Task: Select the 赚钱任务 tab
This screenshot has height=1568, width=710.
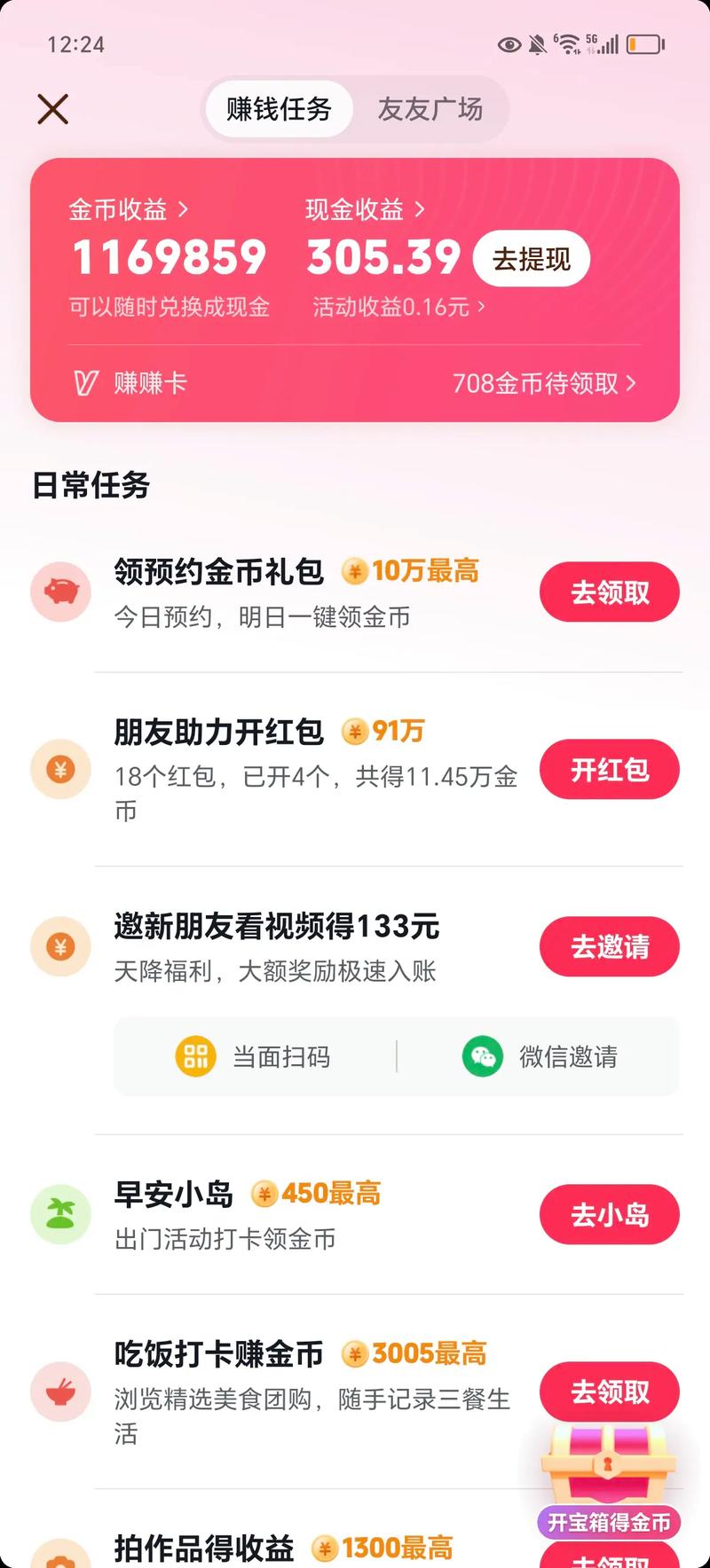Action: [279, 109]
